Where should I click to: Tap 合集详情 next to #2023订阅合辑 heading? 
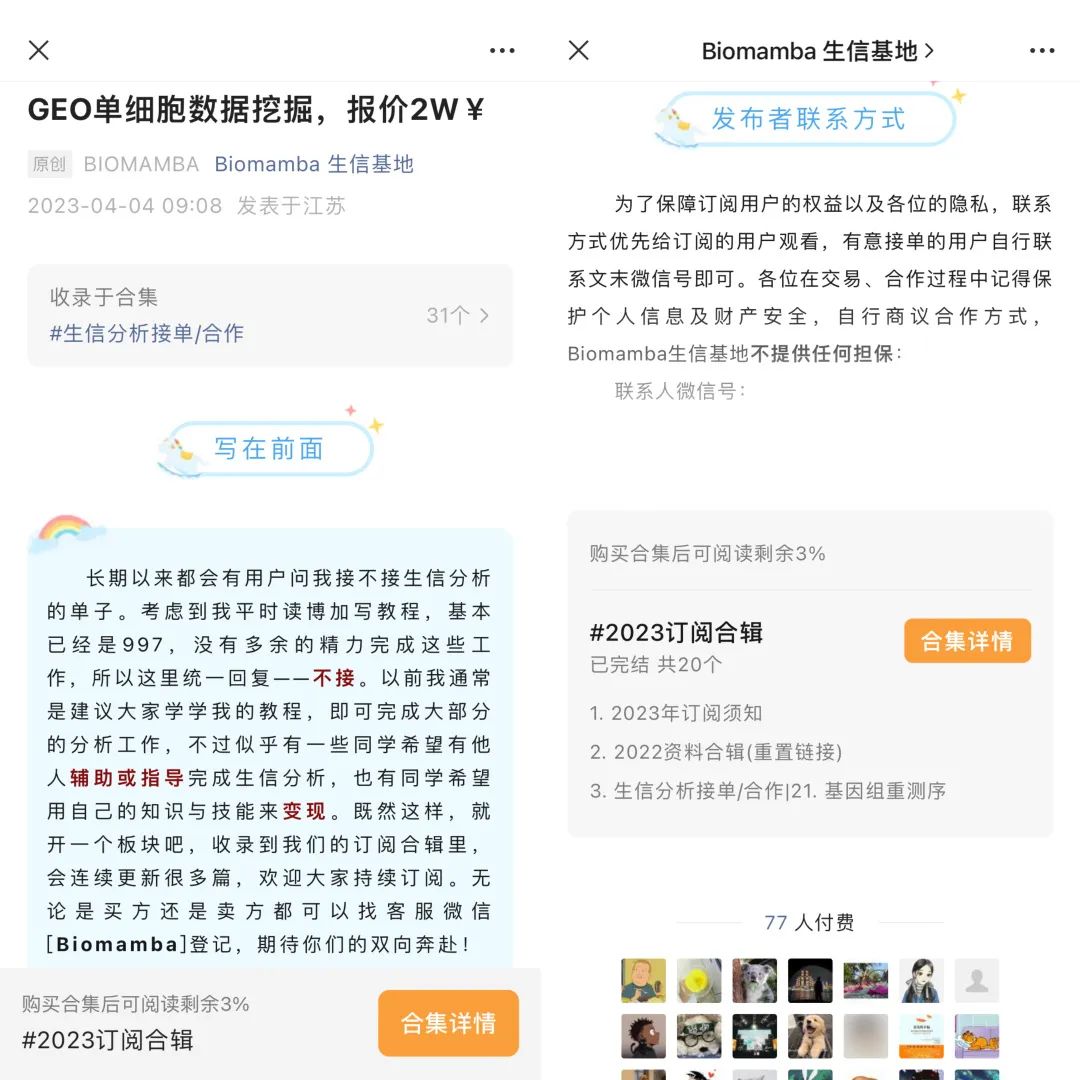(x=966, y=641)
